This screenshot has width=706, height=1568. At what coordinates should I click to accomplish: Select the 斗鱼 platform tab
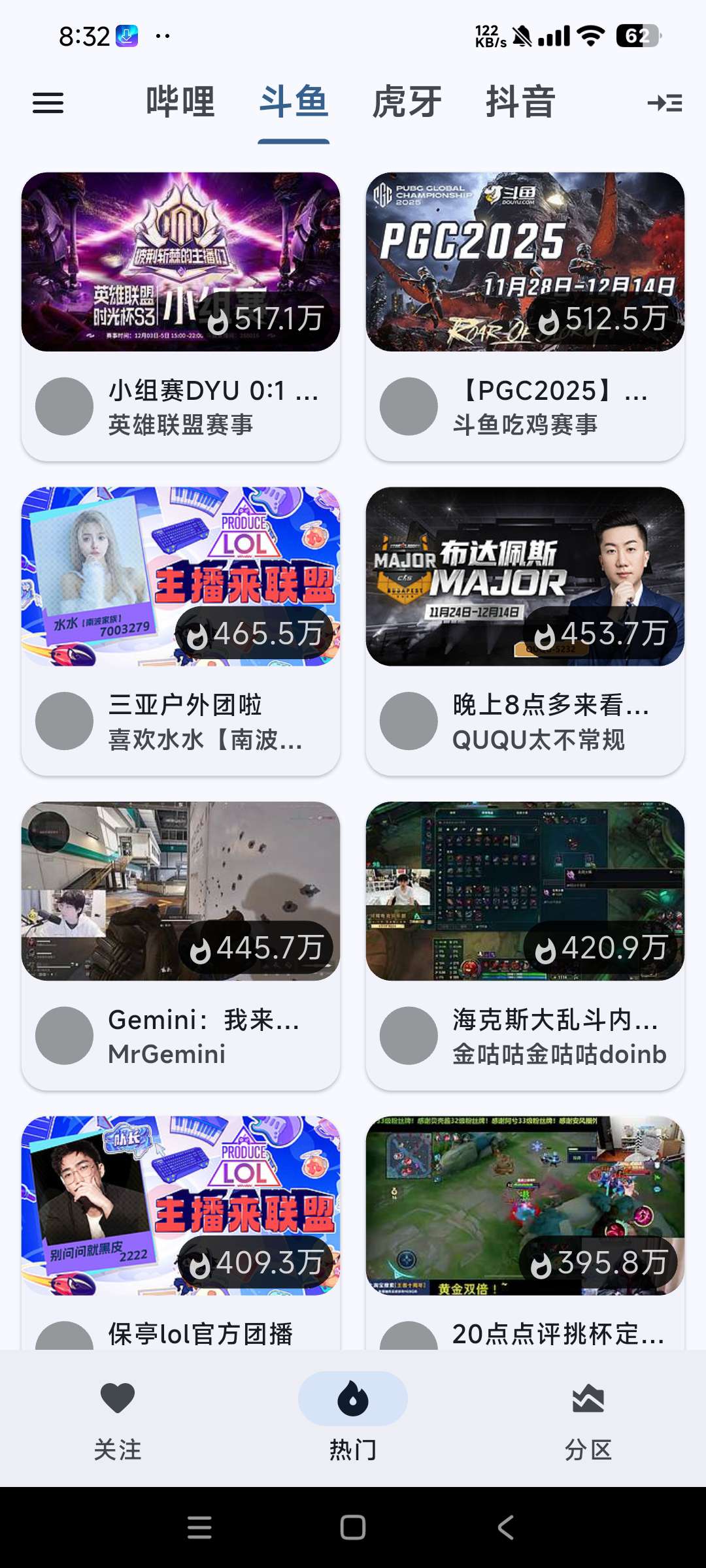294,103
